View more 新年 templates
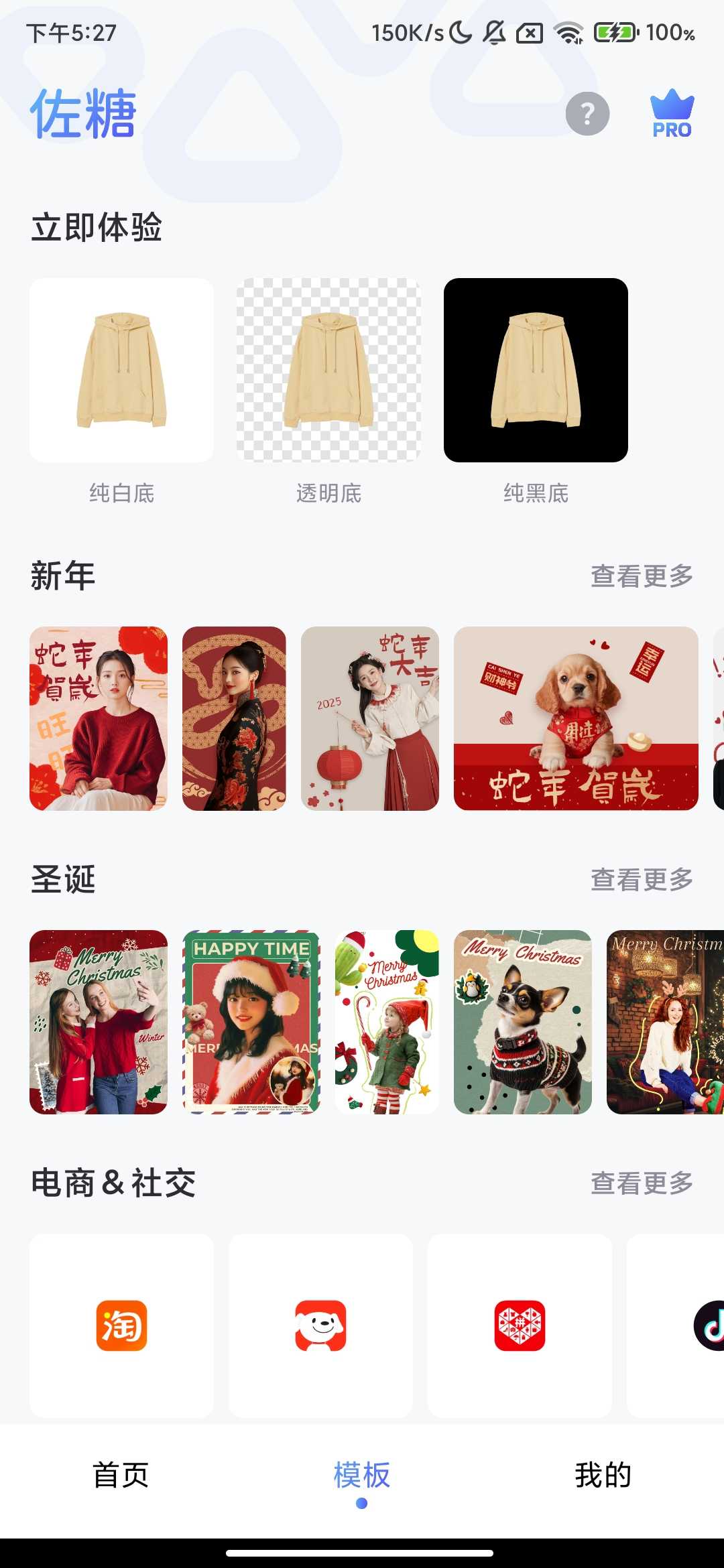This screenshot has height=1568, width=724. 642,576
